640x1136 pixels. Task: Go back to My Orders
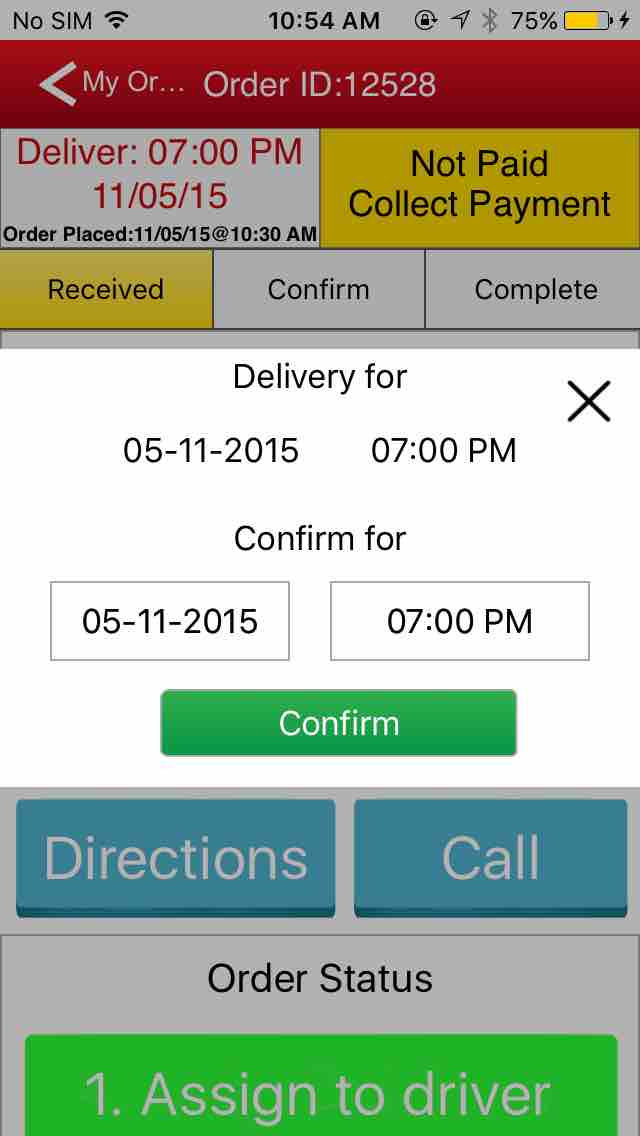coord(110,84)
